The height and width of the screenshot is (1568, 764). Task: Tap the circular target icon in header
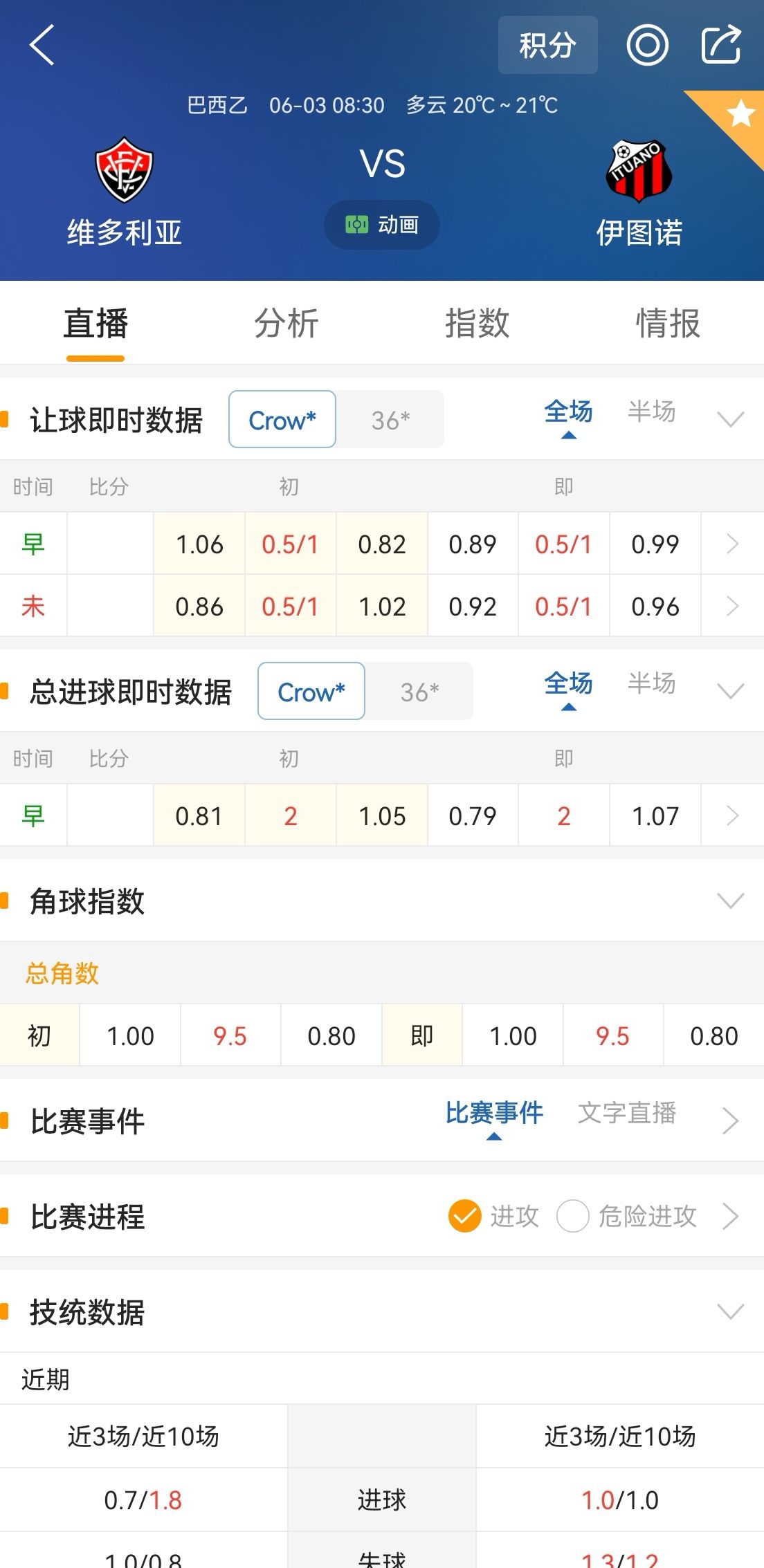[x=647, y=46]
